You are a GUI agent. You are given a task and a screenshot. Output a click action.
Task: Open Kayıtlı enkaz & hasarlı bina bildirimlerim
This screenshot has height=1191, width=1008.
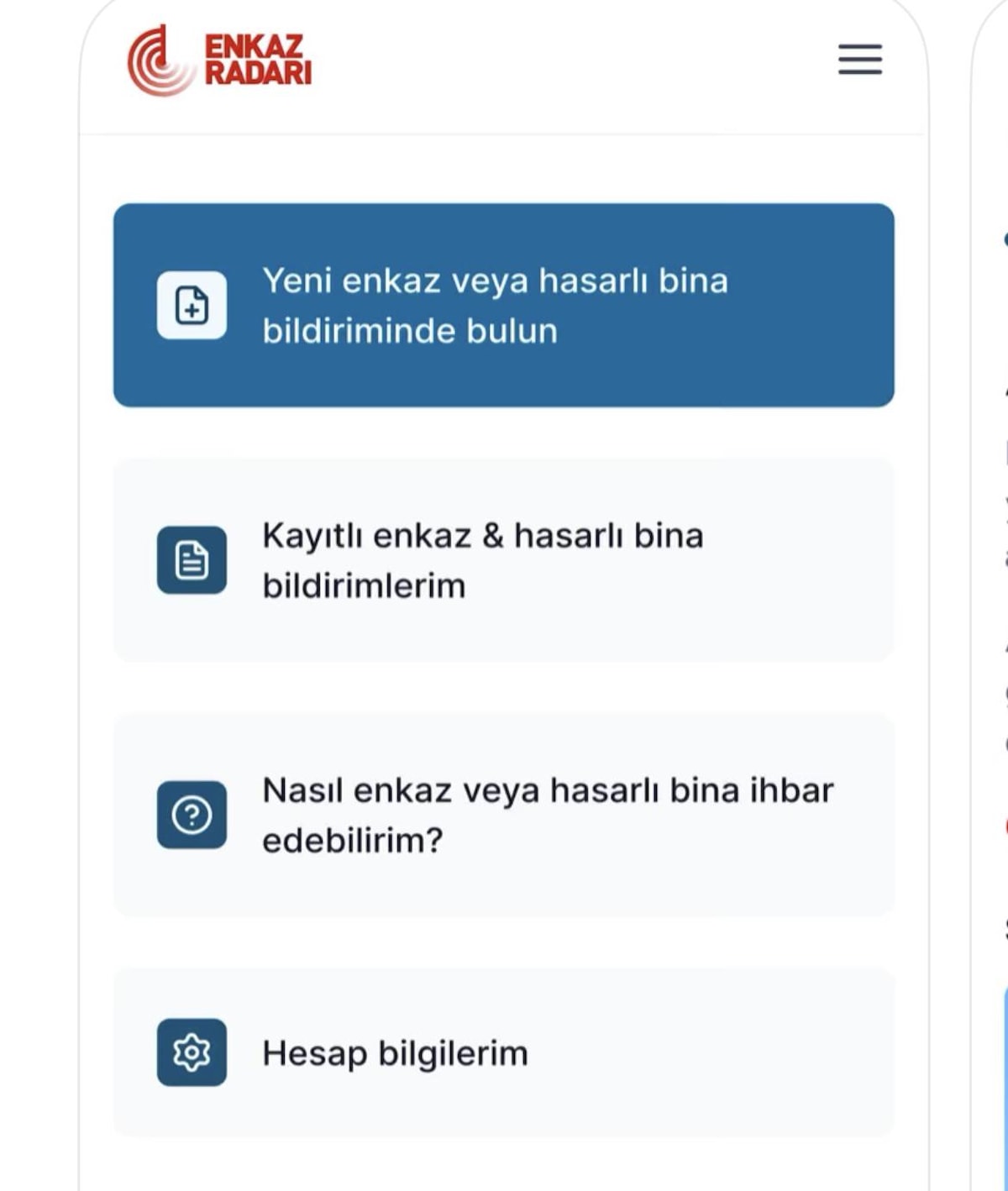[503, 560]
